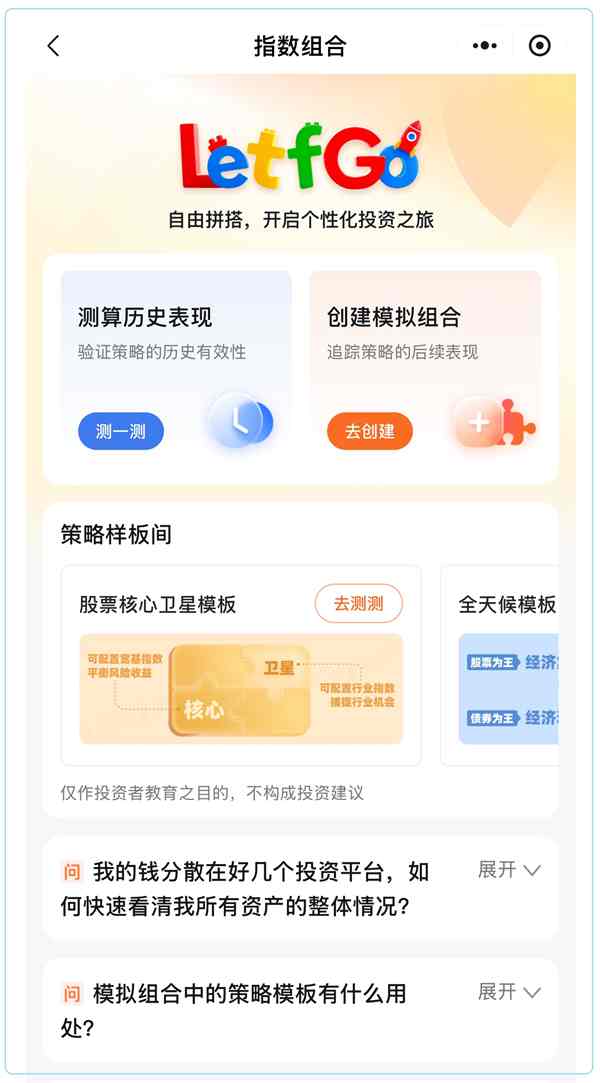This screenshot has height=1083, width=600.
Task: Close the mini program via circle icon
Action: 540,46
